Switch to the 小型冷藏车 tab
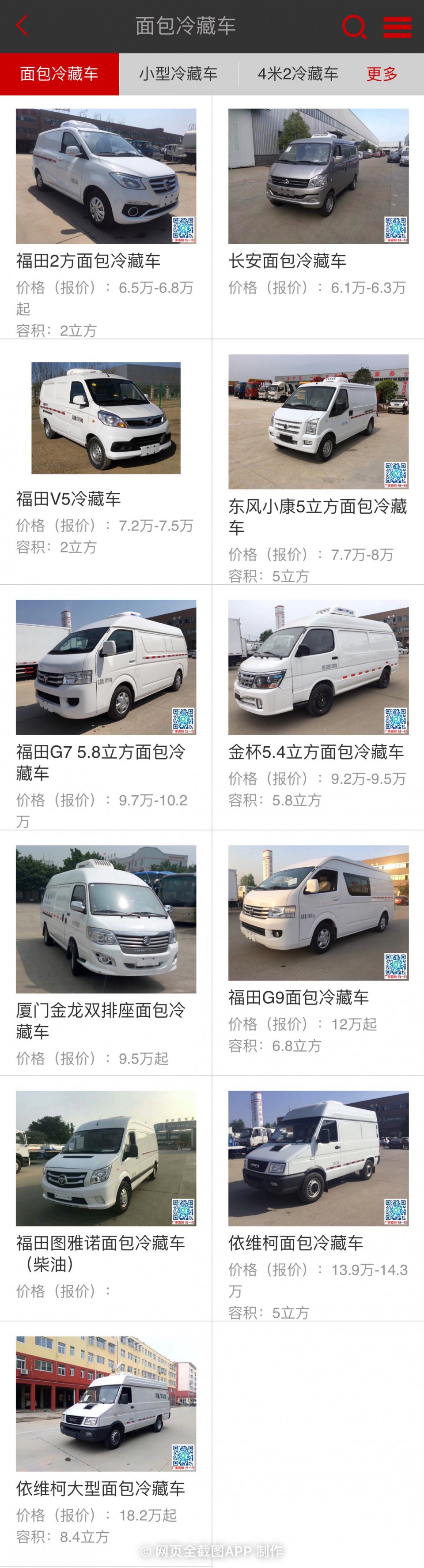424x1568 pixels. point(178,74)
